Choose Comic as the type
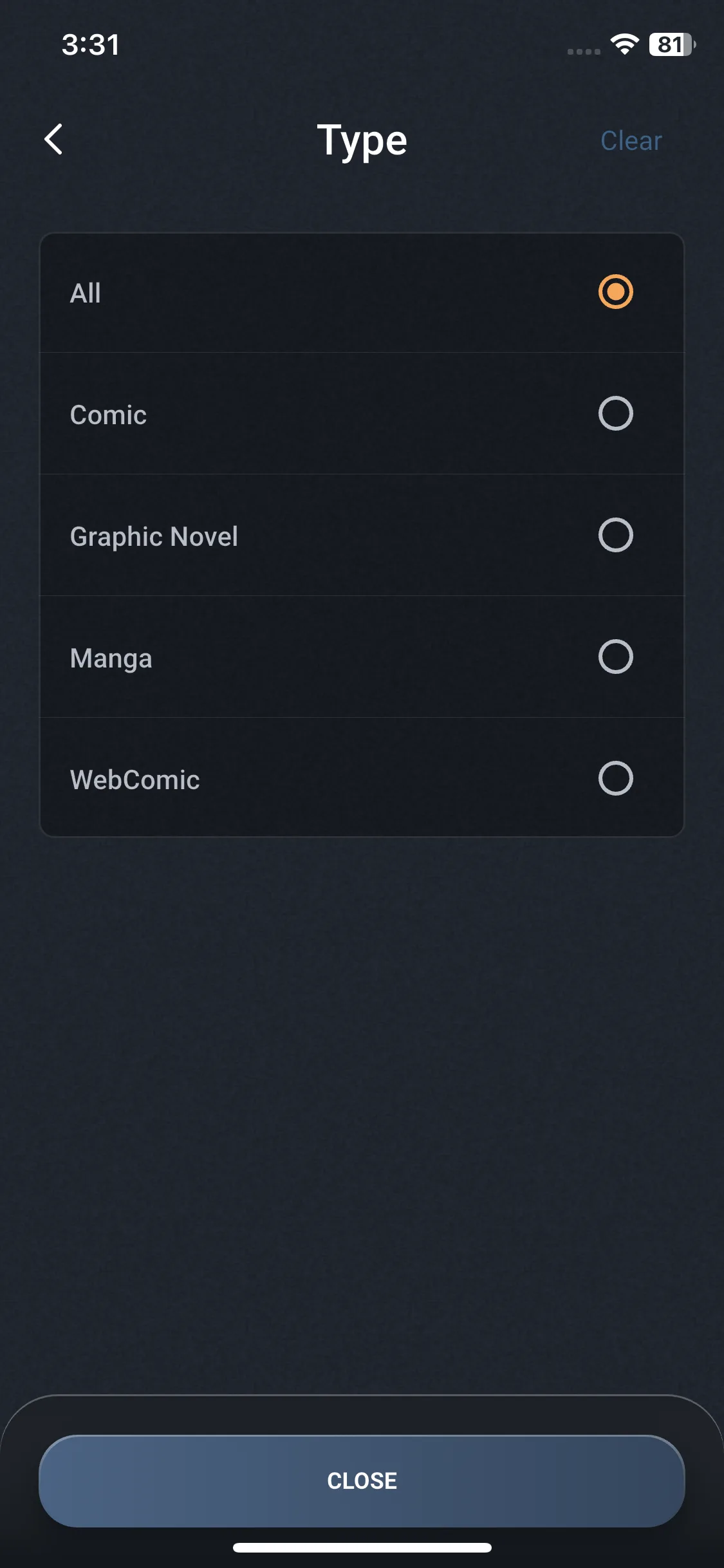724x1568 pixels. point(615,414)
